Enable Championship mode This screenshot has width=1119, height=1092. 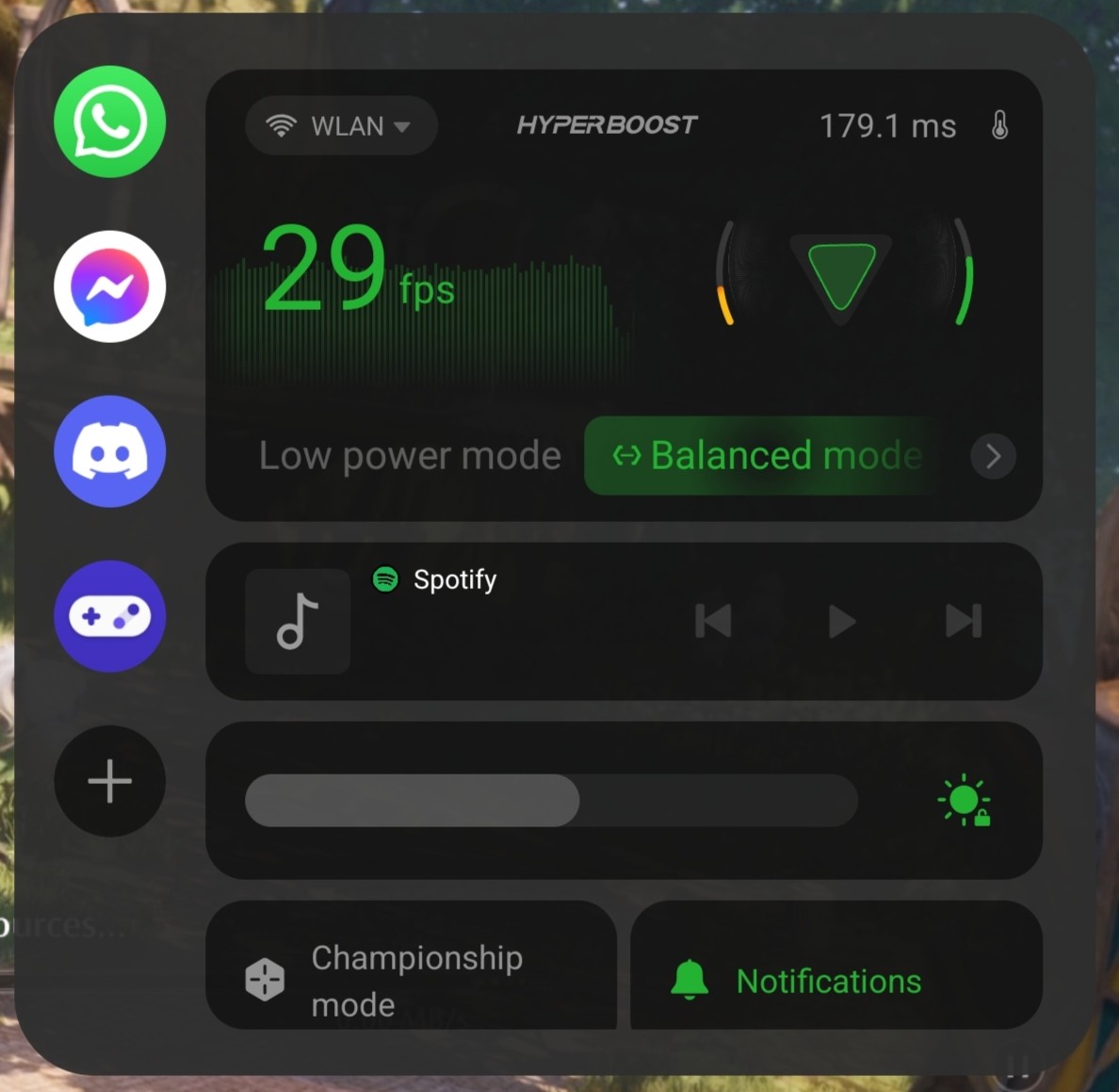click(410, 980)
